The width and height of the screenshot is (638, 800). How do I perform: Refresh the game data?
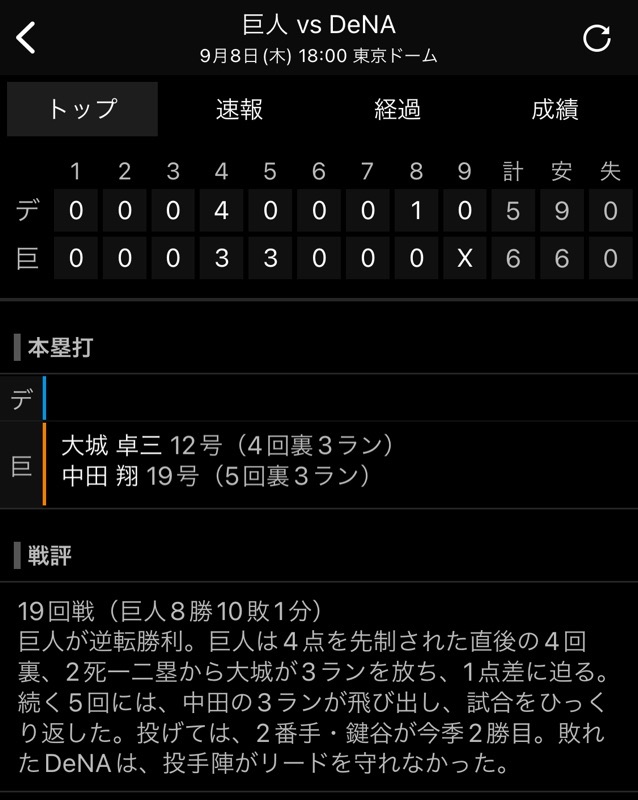click(x=597, y=38)
